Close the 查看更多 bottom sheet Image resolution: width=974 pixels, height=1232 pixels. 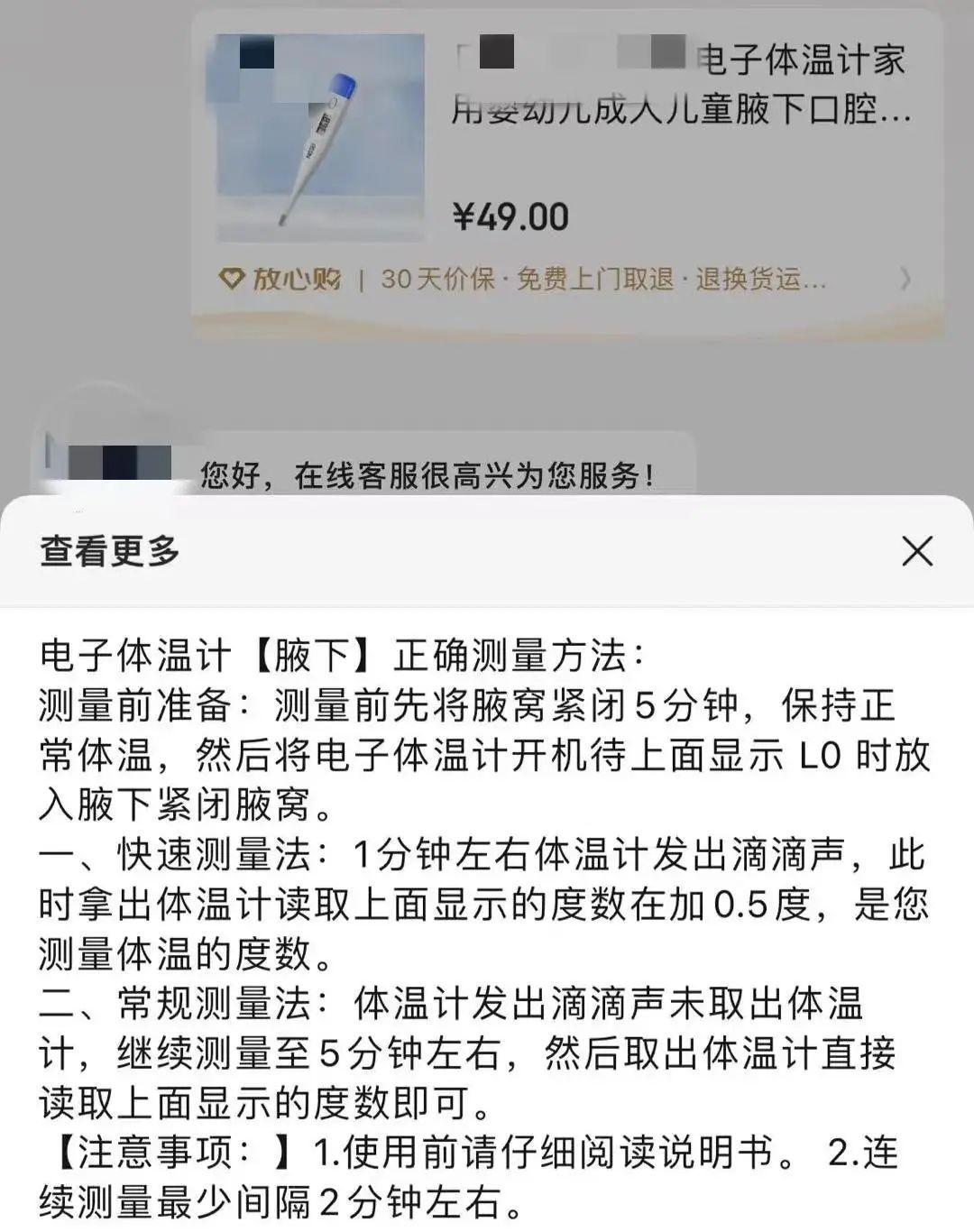tap(916, 551)
